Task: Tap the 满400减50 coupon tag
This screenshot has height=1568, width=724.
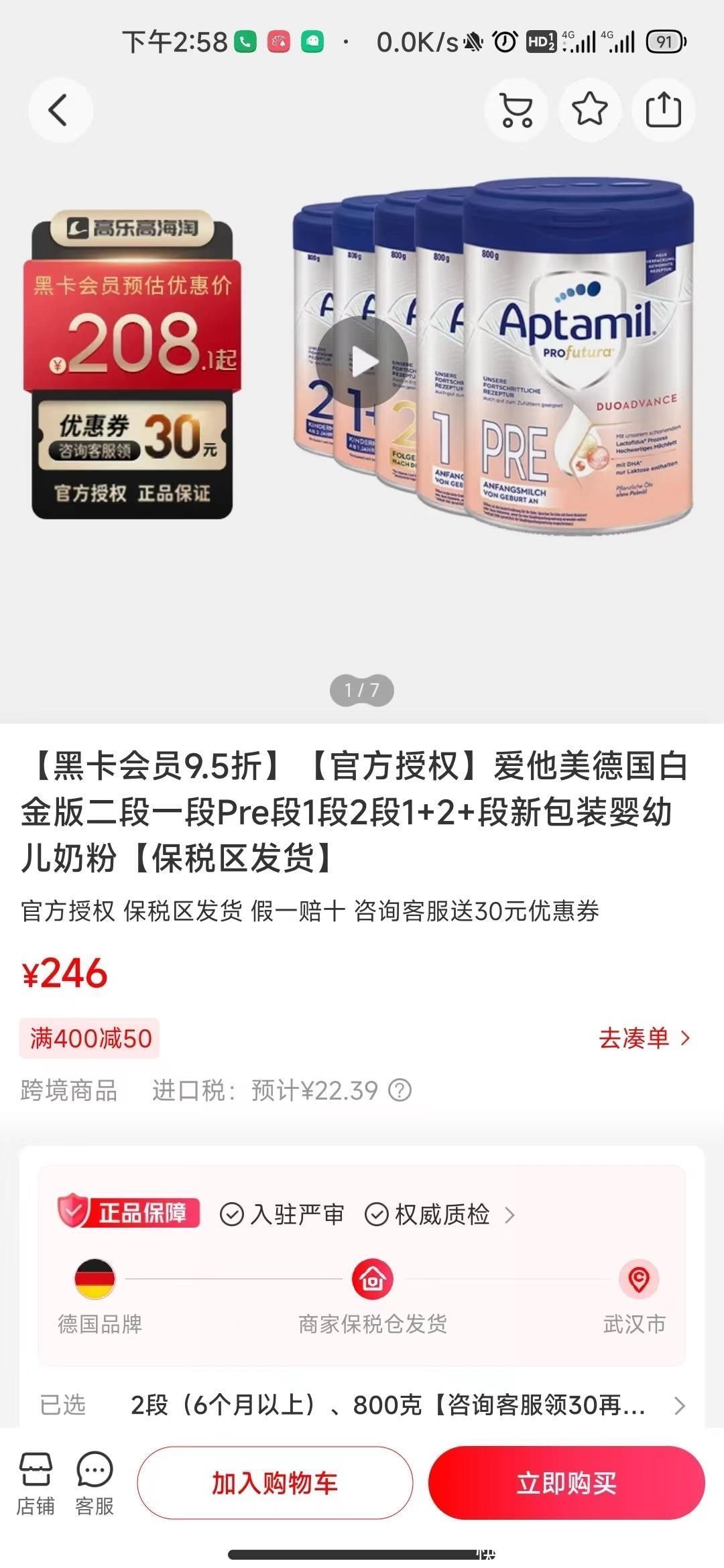Action: point(90,1039)
